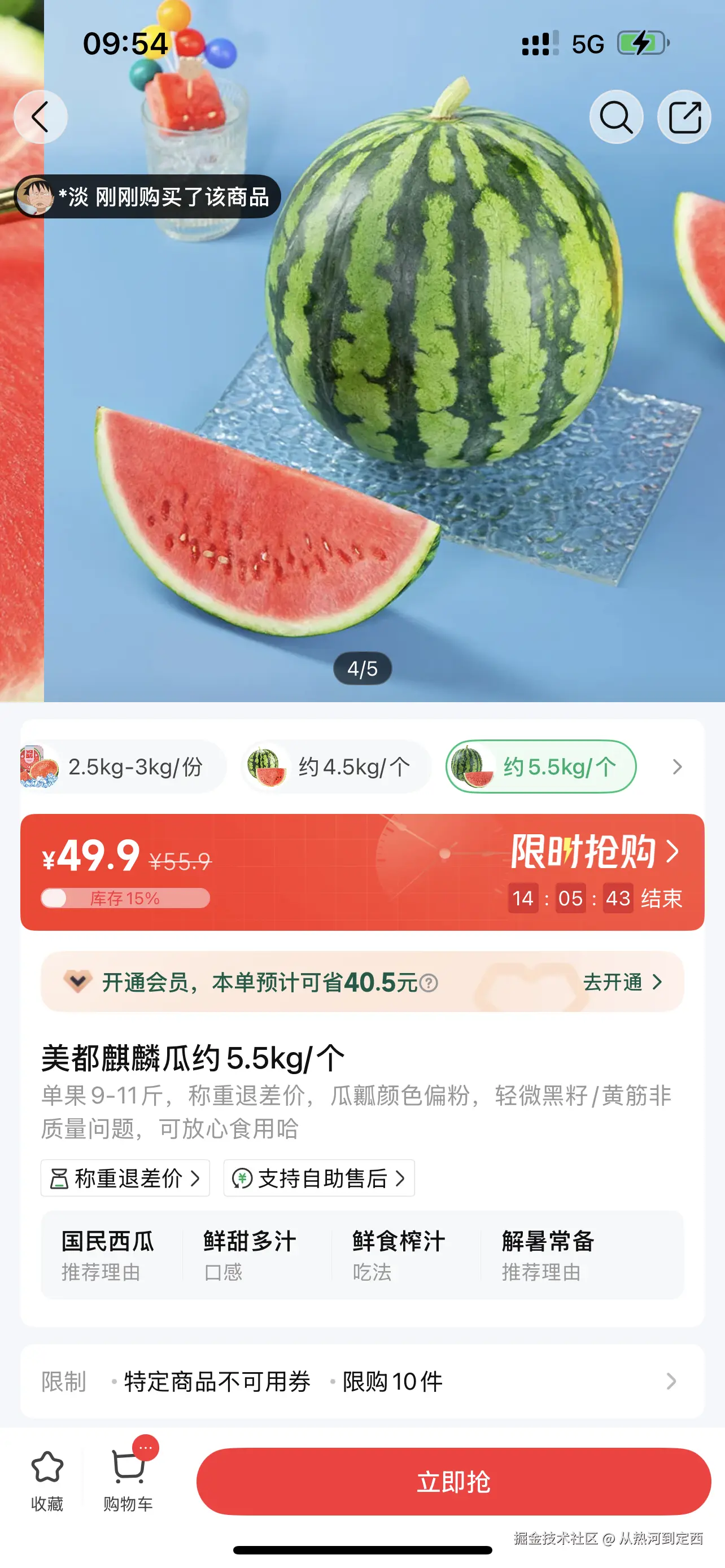The image size is (725, 1568).
Task: Open the 称重退差价 policy page
Action: point(125,1177)
